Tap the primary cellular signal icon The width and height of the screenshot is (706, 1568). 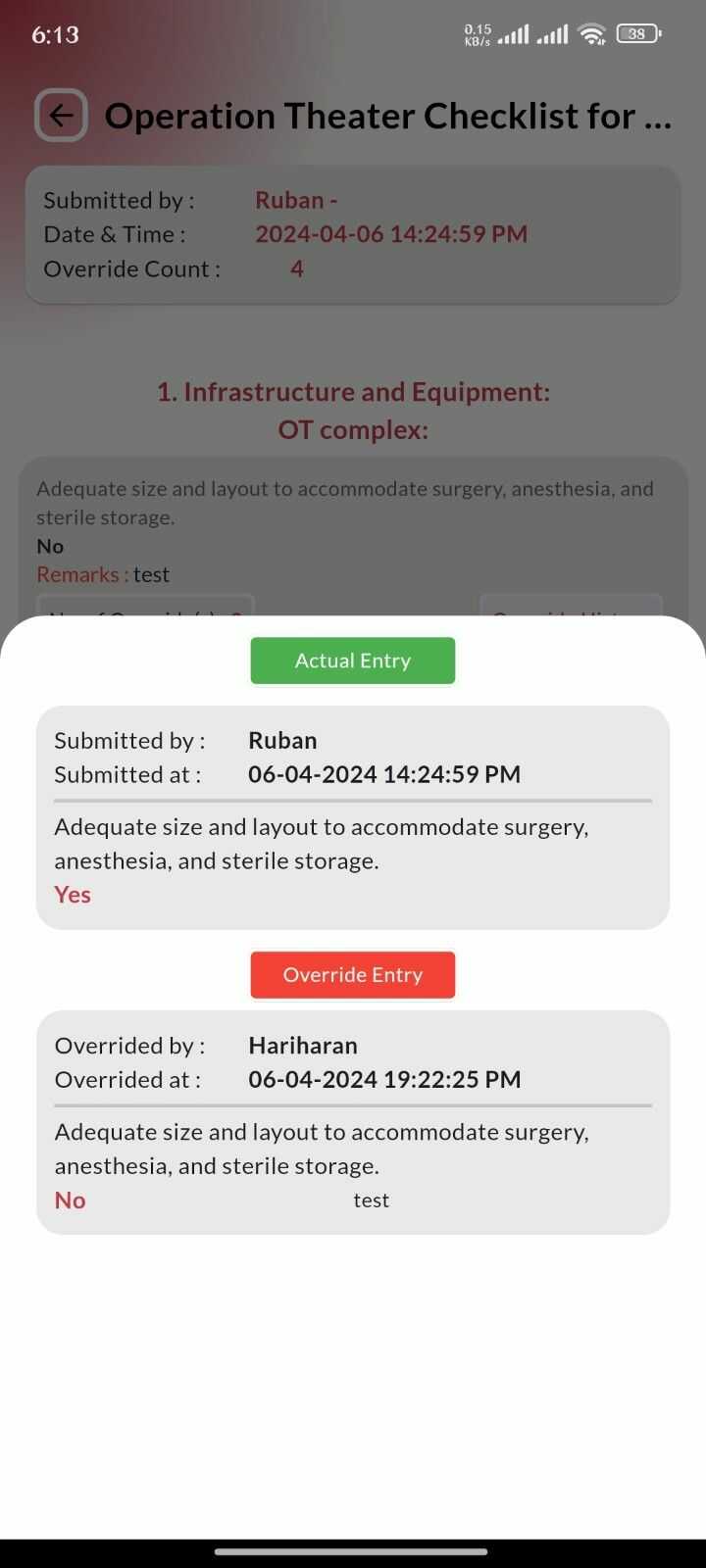click(513, 33)
